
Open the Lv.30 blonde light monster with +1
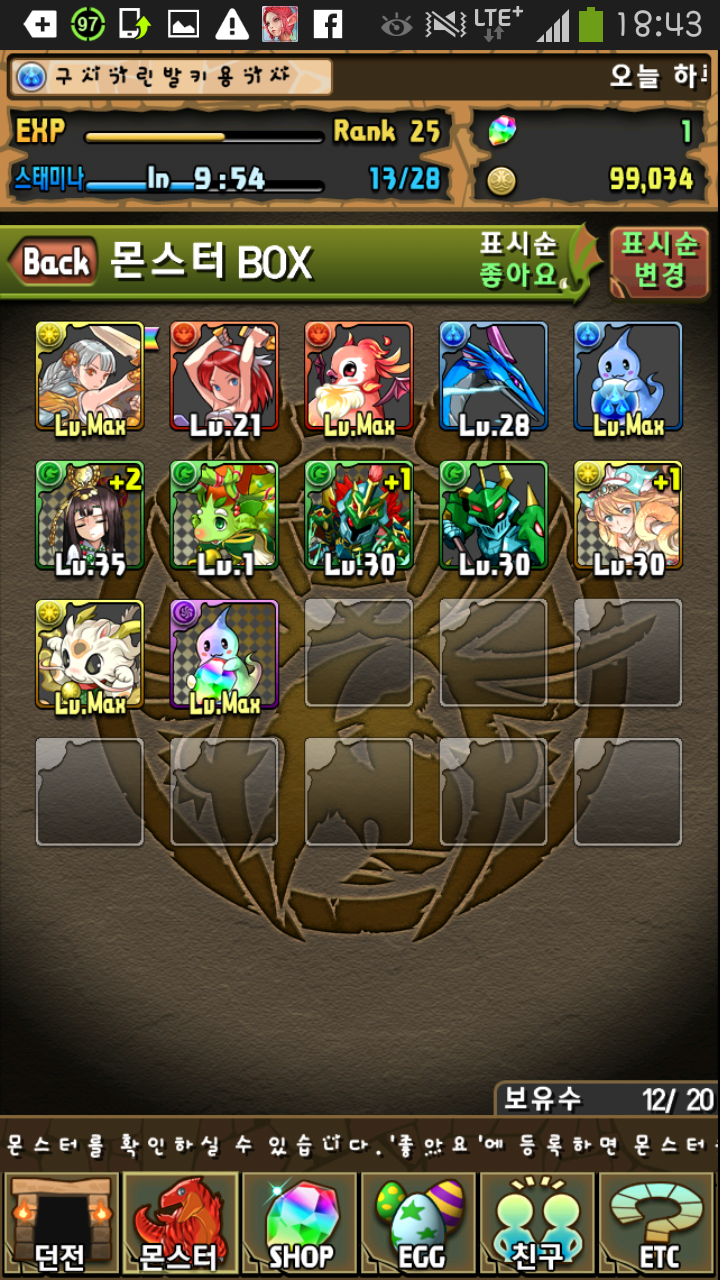(628, 515)
